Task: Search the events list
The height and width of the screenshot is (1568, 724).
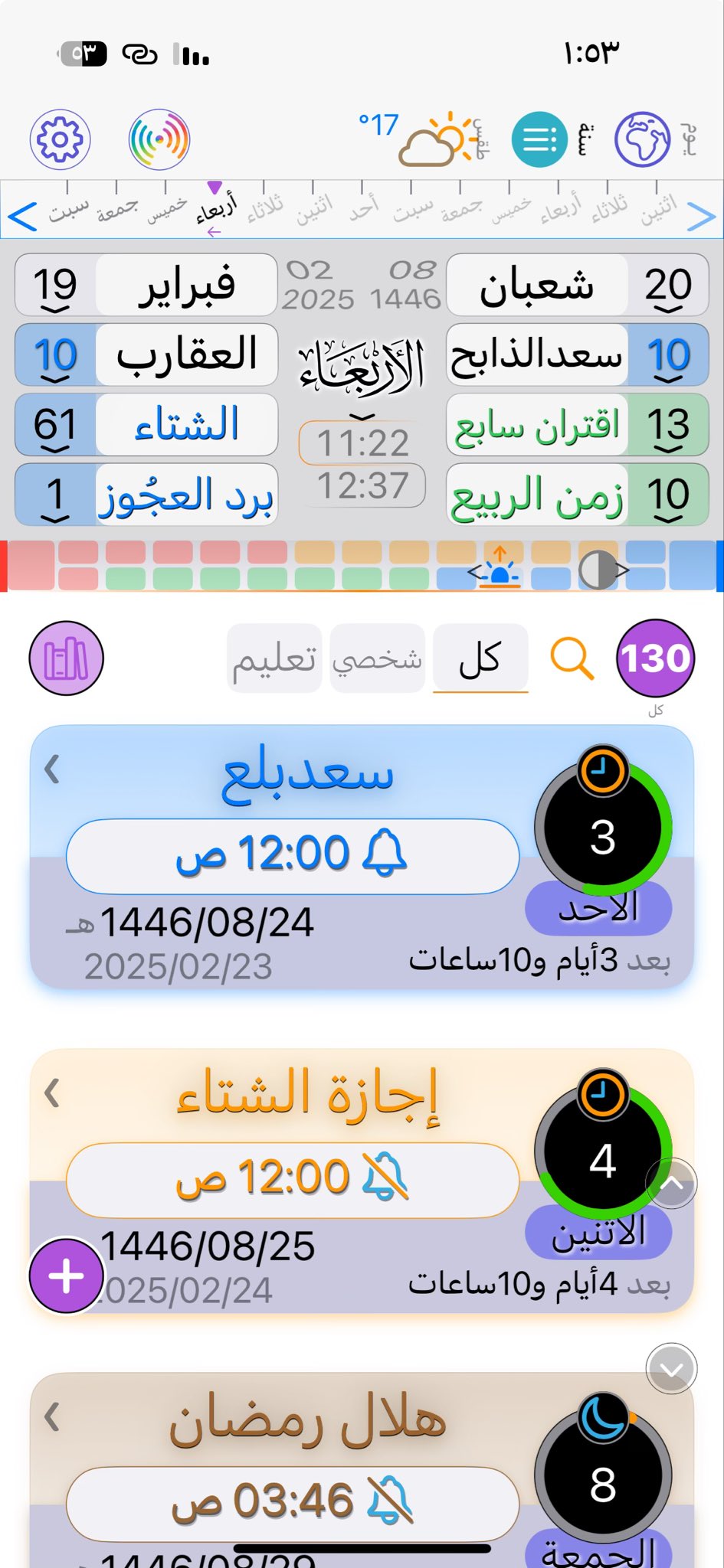Action: tap(572, 658)
